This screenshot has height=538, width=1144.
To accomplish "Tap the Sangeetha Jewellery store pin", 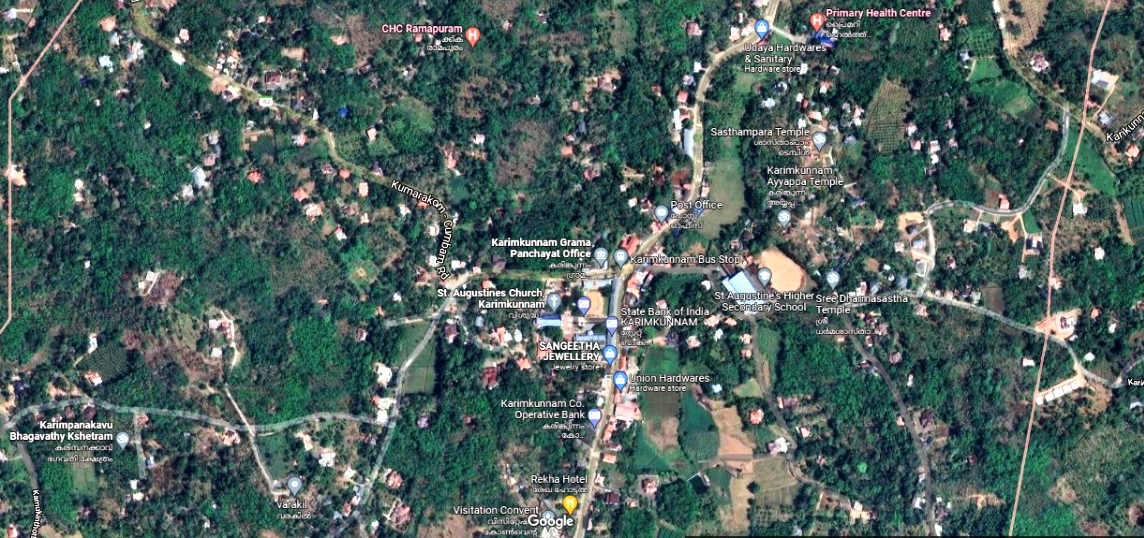I will (610, 353).
